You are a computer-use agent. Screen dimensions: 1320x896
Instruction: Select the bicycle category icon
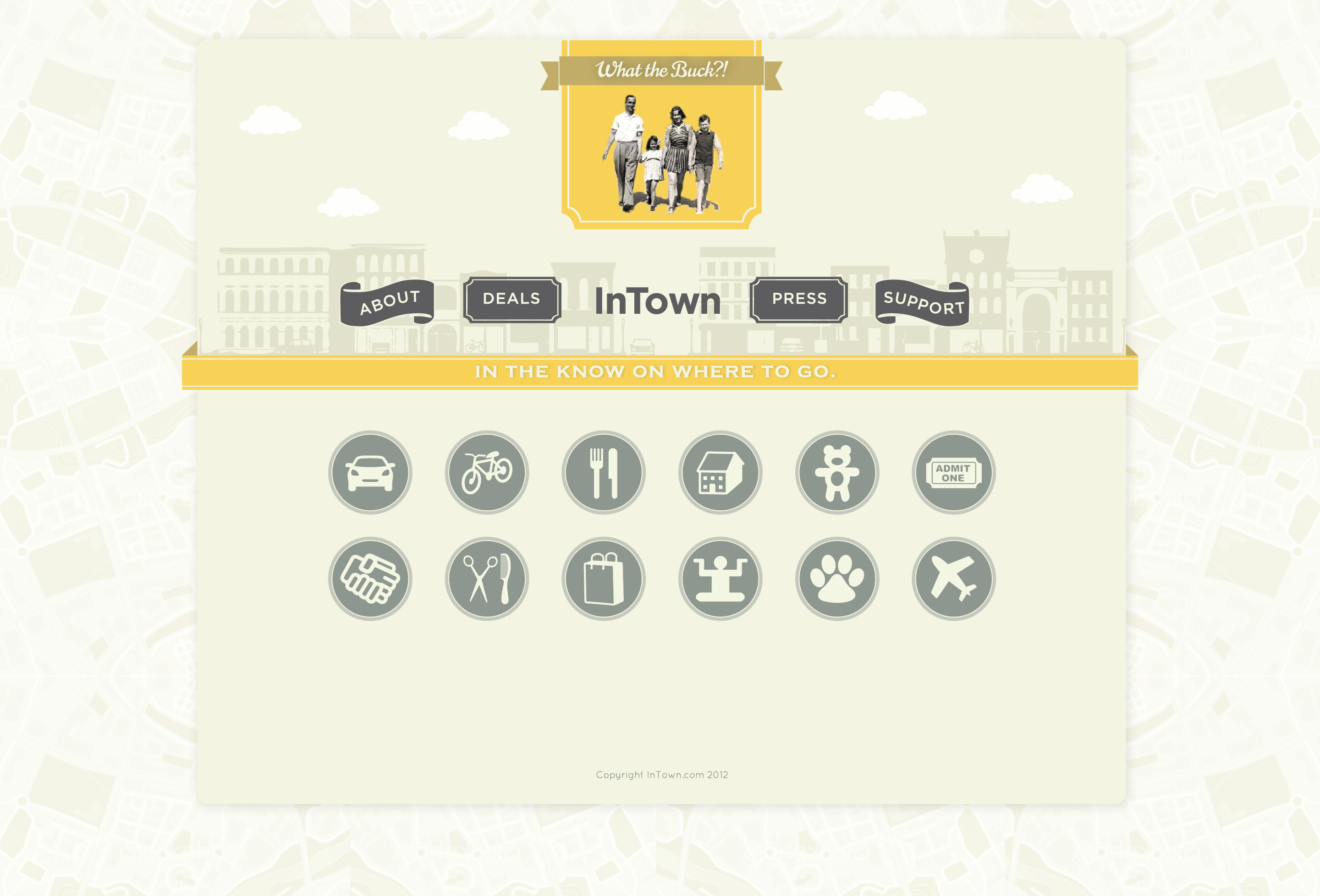pos(487,472)
